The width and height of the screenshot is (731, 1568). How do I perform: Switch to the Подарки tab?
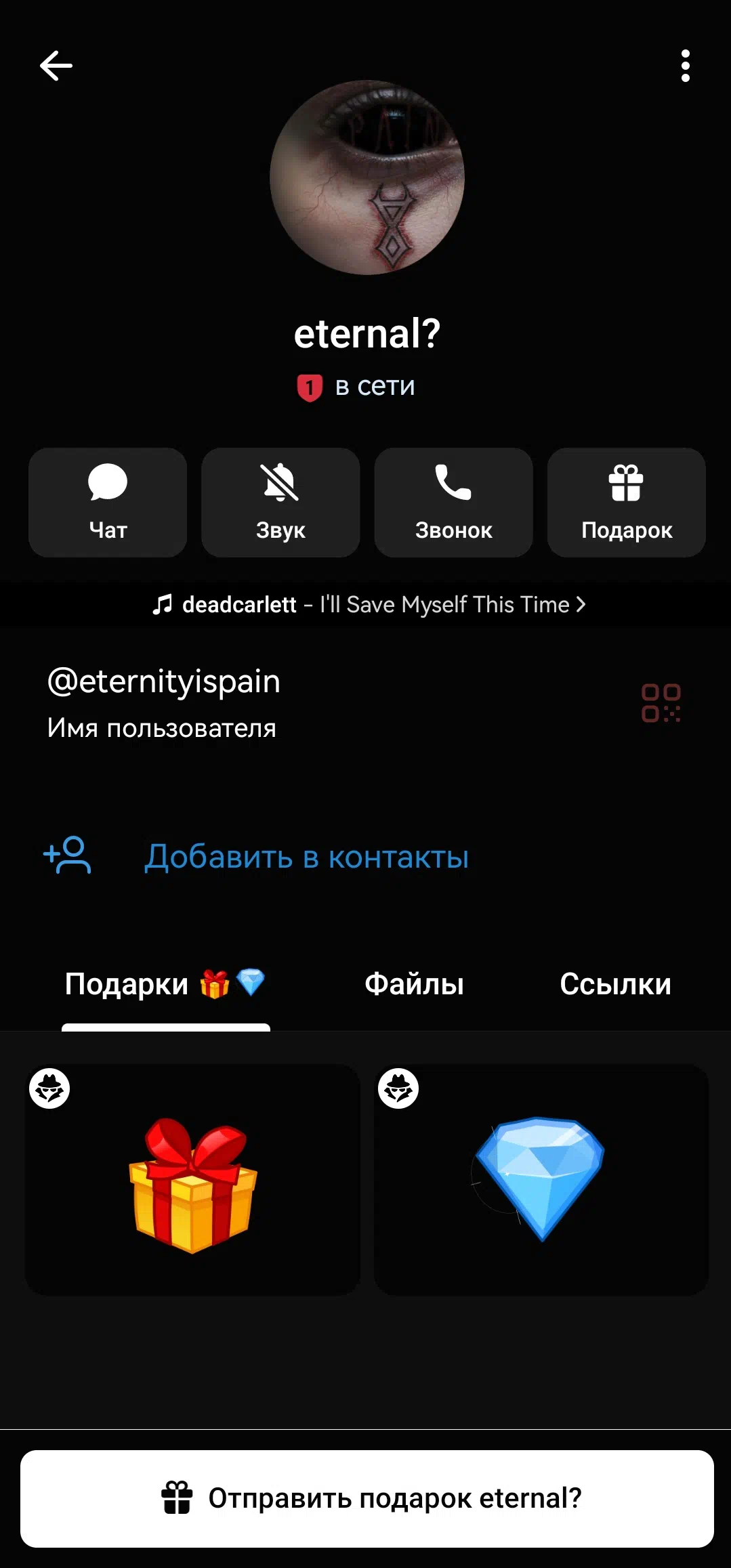(x=165, y=984)
